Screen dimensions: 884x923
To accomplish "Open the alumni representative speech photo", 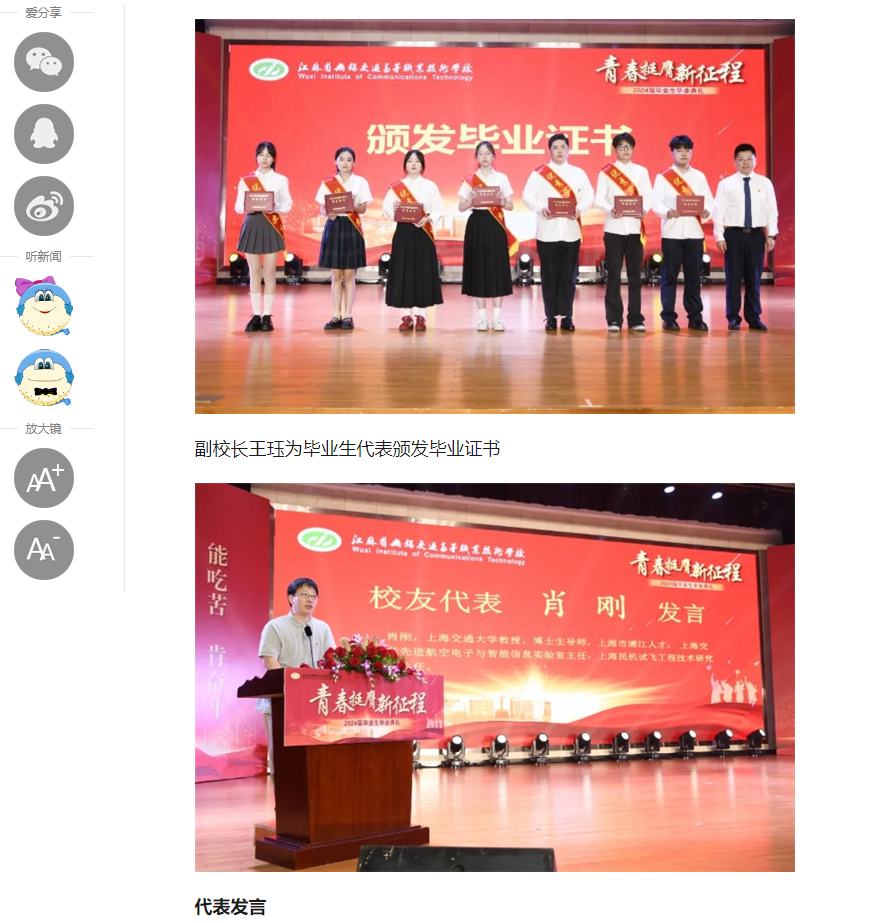I will click(494, 677).
